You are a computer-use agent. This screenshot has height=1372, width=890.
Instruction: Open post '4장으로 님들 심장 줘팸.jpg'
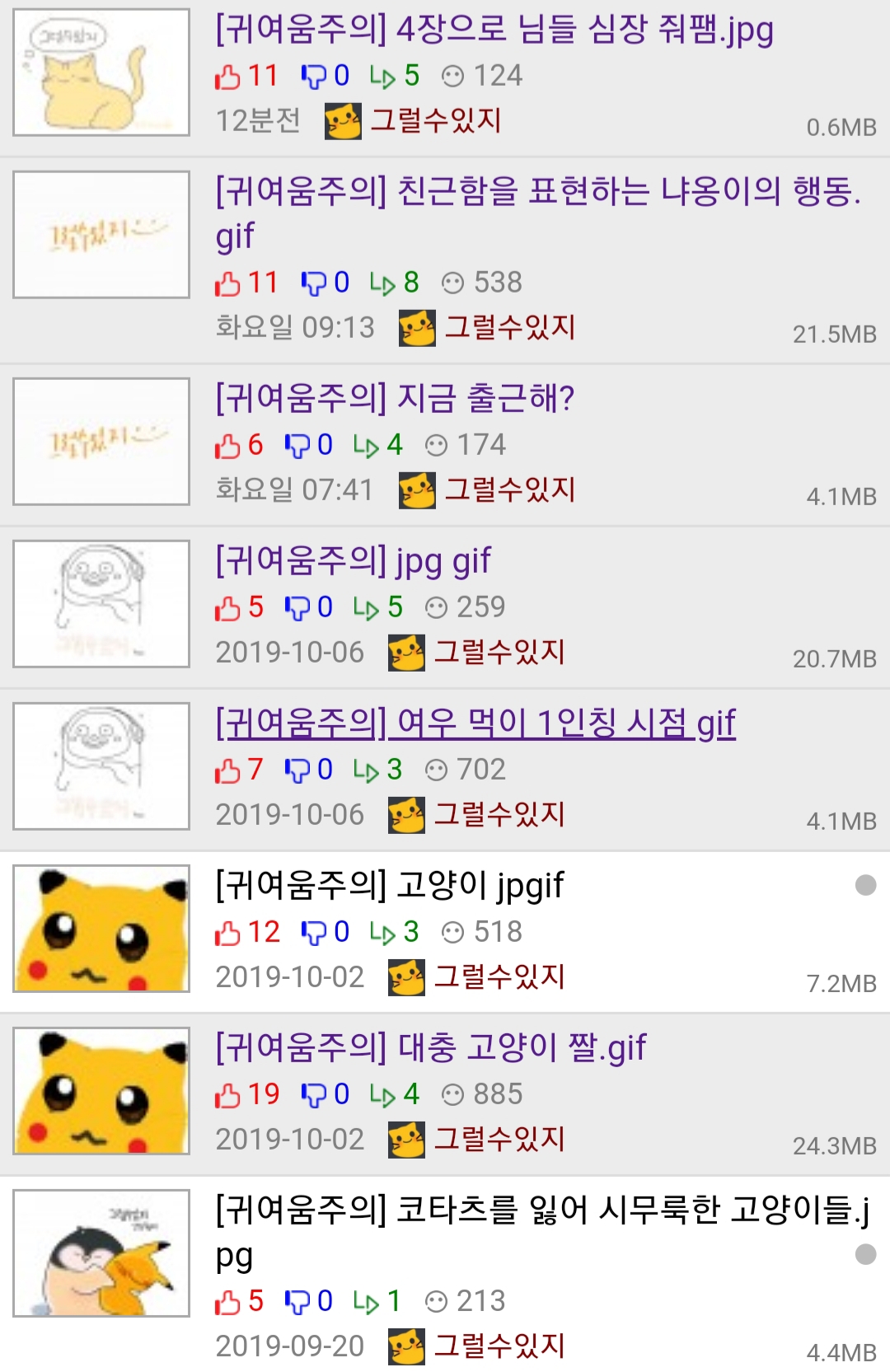pos(494,30)
